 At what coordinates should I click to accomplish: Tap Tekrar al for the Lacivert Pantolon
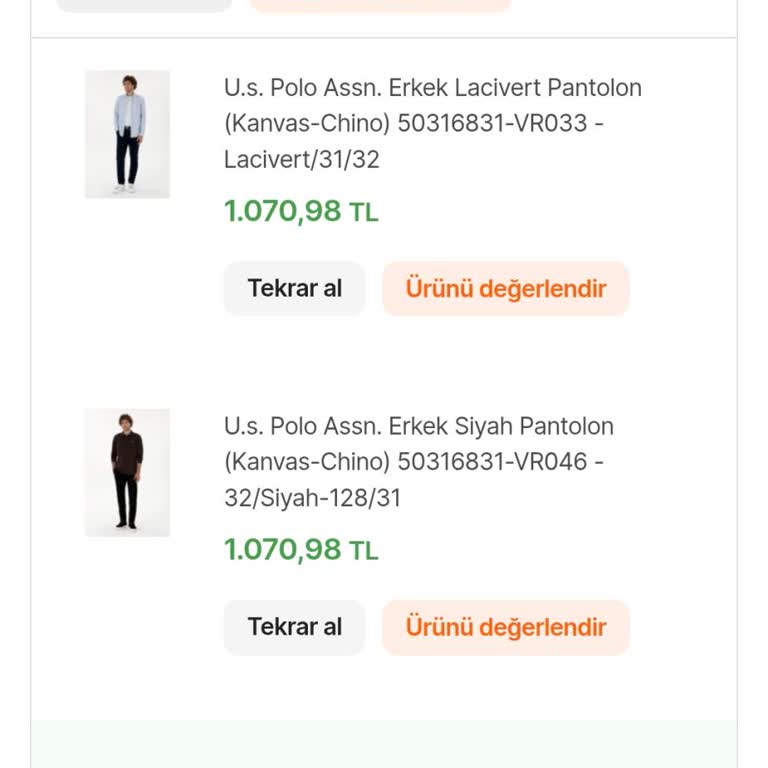coord(294,289)
